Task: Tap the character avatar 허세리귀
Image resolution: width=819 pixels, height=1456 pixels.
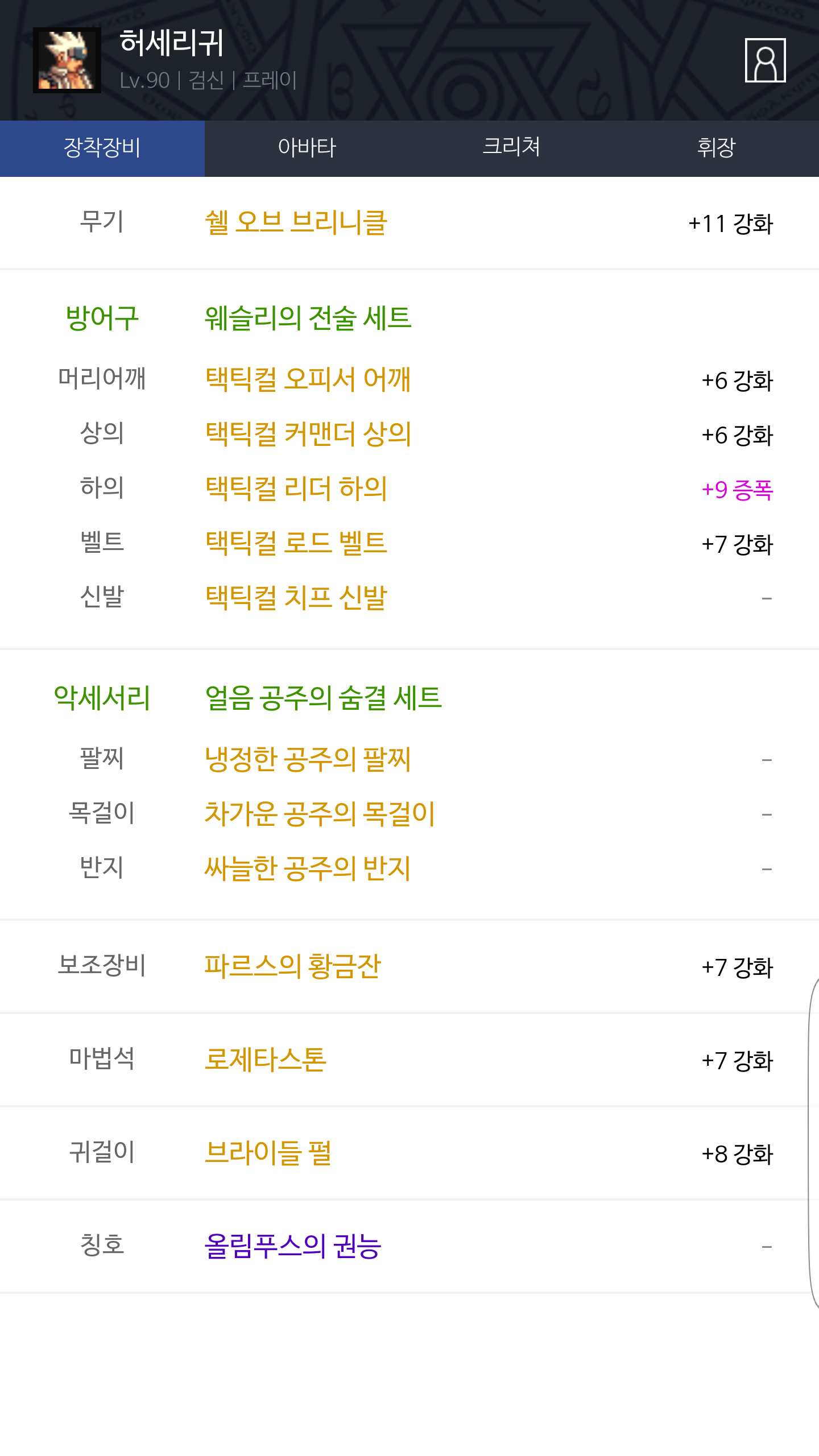Action: coord(67,60)
